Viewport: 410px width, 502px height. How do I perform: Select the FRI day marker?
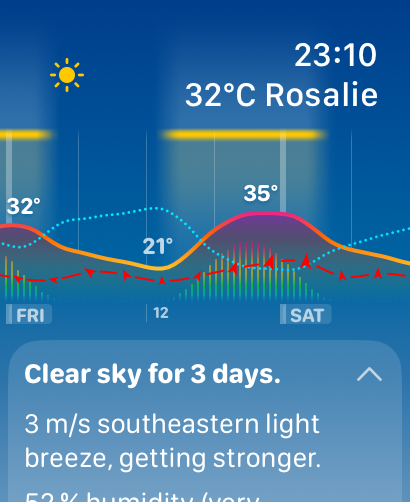29,314
